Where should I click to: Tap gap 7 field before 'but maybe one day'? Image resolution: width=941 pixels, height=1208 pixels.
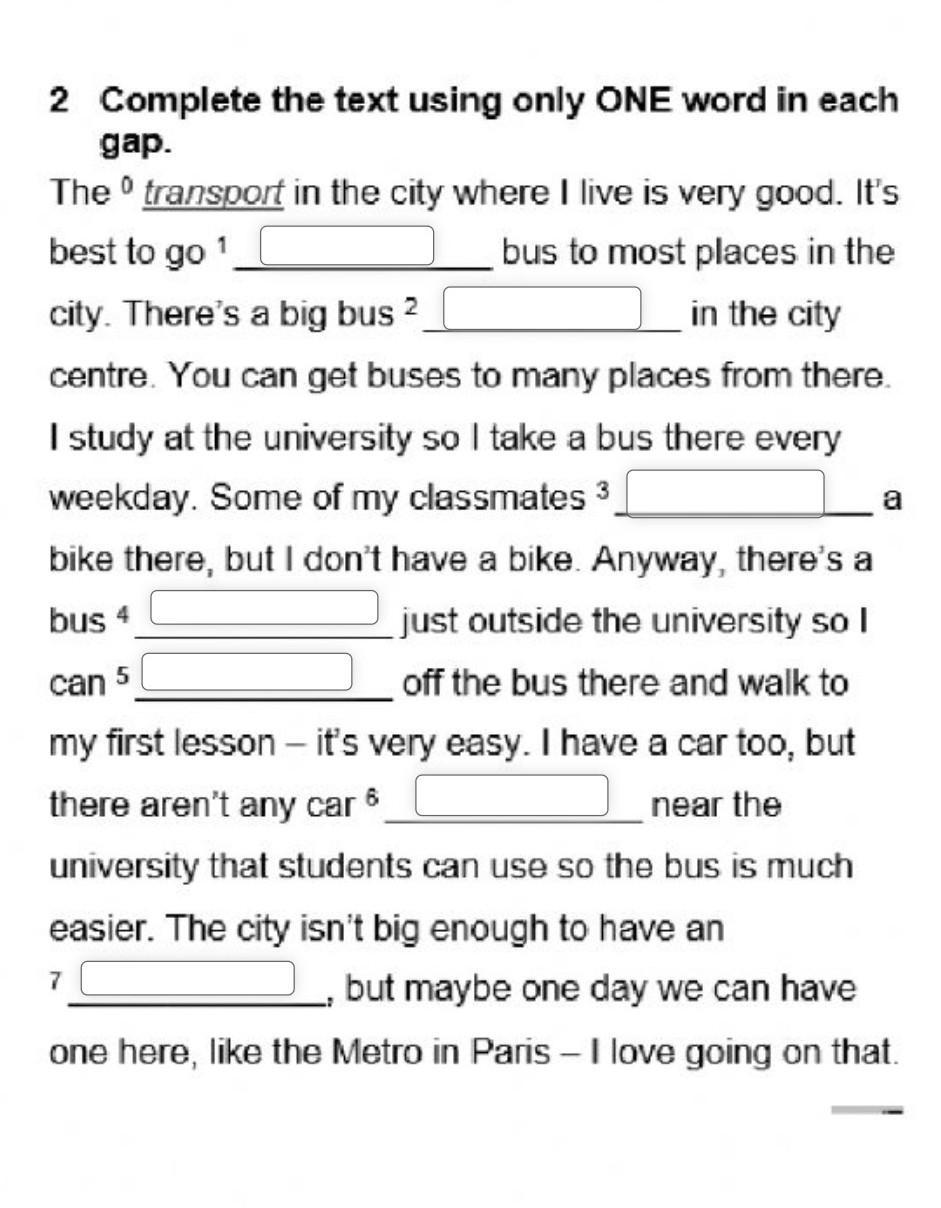click(188, 979)
